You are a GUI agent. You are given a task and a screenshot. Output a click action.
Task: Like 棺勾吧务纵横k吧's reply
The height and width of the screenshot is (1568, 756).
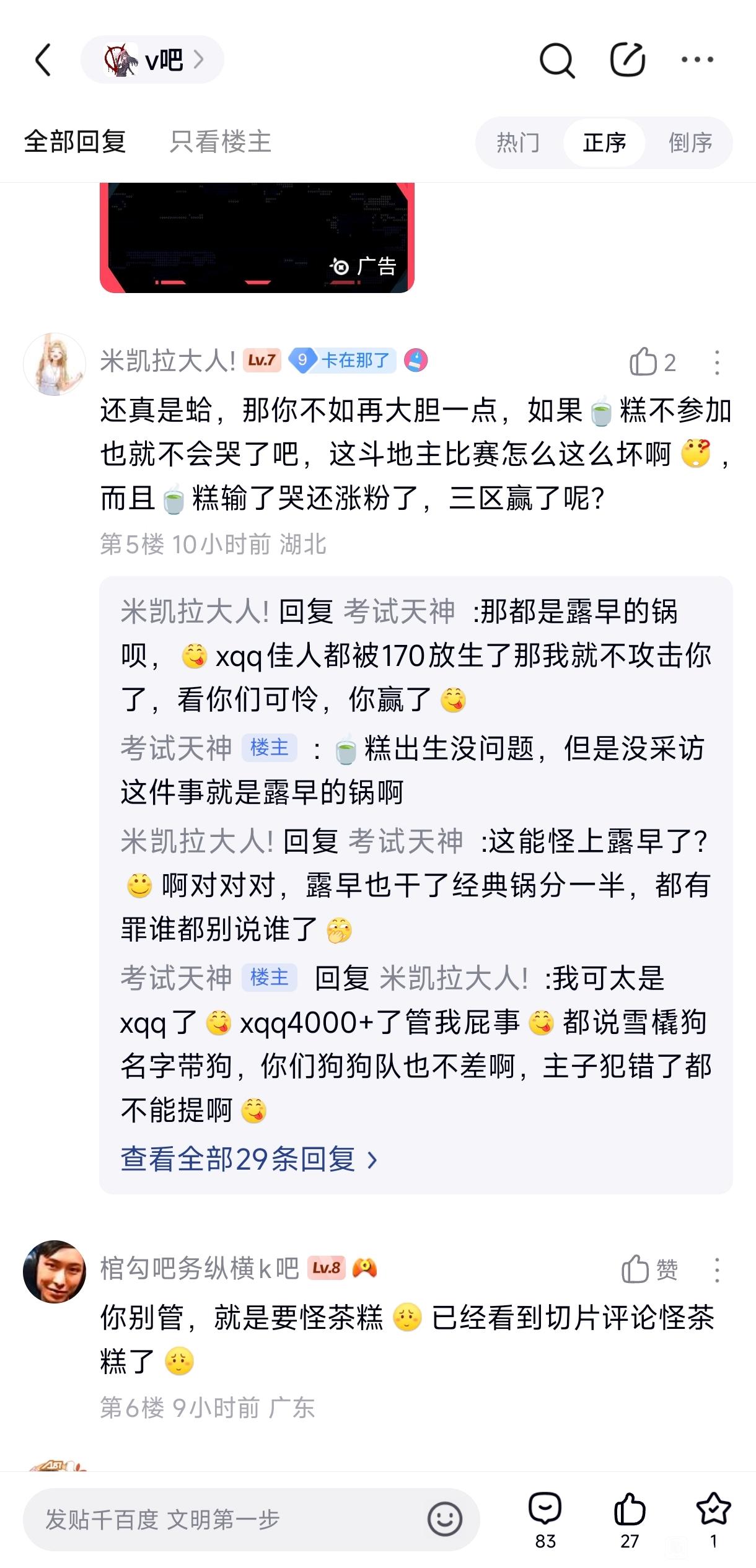pyautogui.click(x=649, y=1270)
